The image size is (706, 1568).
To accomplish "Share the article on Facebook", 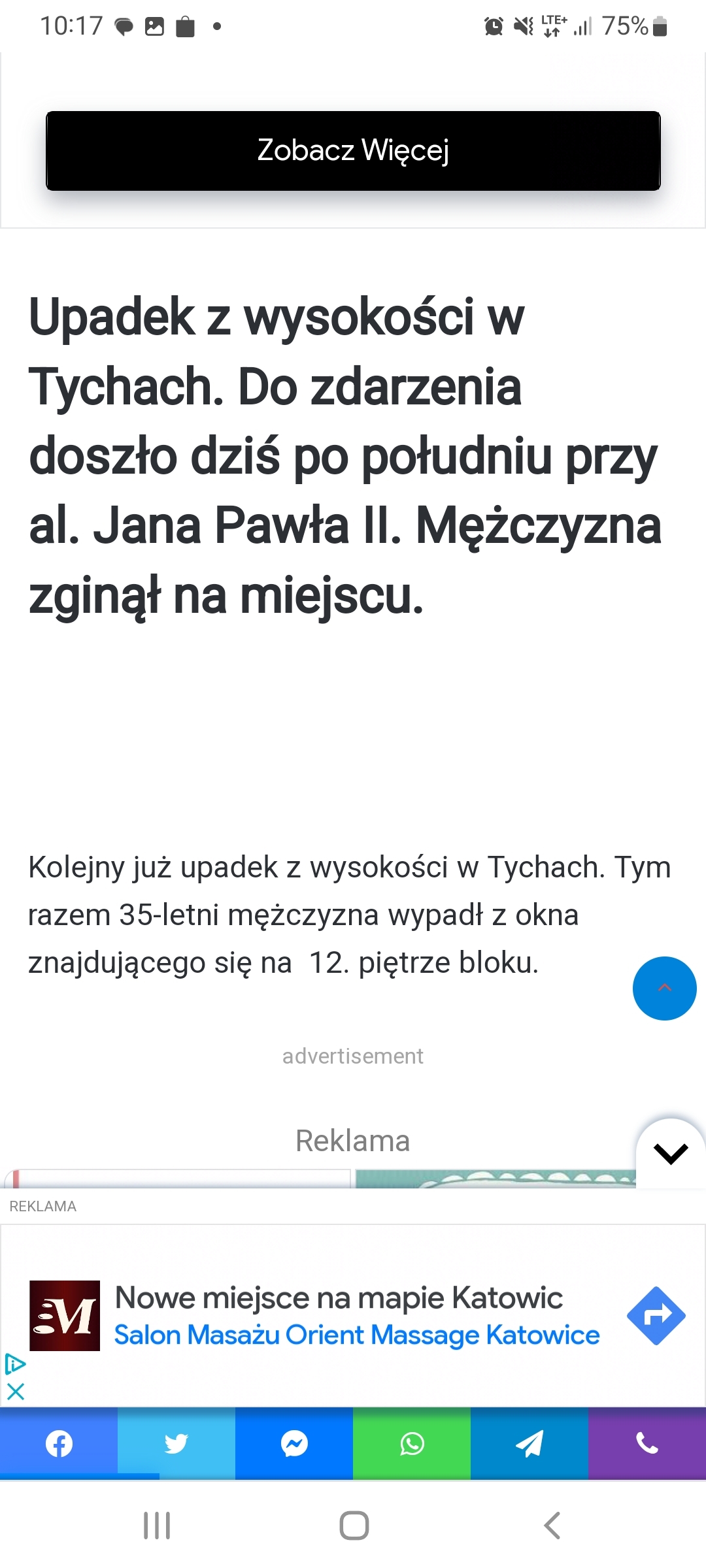I will 59,1444.
